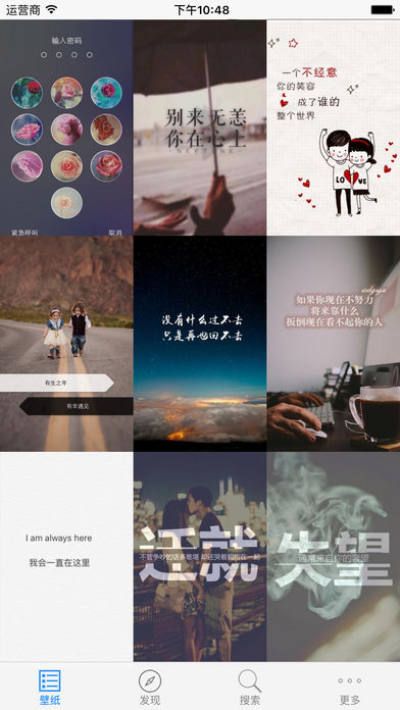This screenshot has width=400, height=710.
Task: View the 如果你现在不努力 coffee desk wallpaper
Action: [333, 344]
